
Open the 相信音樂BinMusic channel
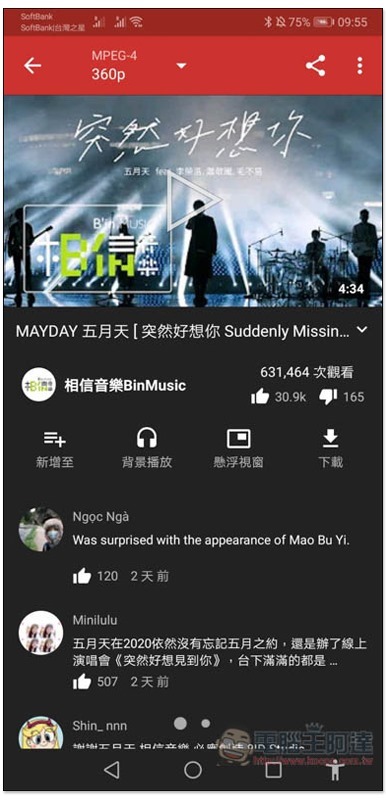tap(104, 385)
